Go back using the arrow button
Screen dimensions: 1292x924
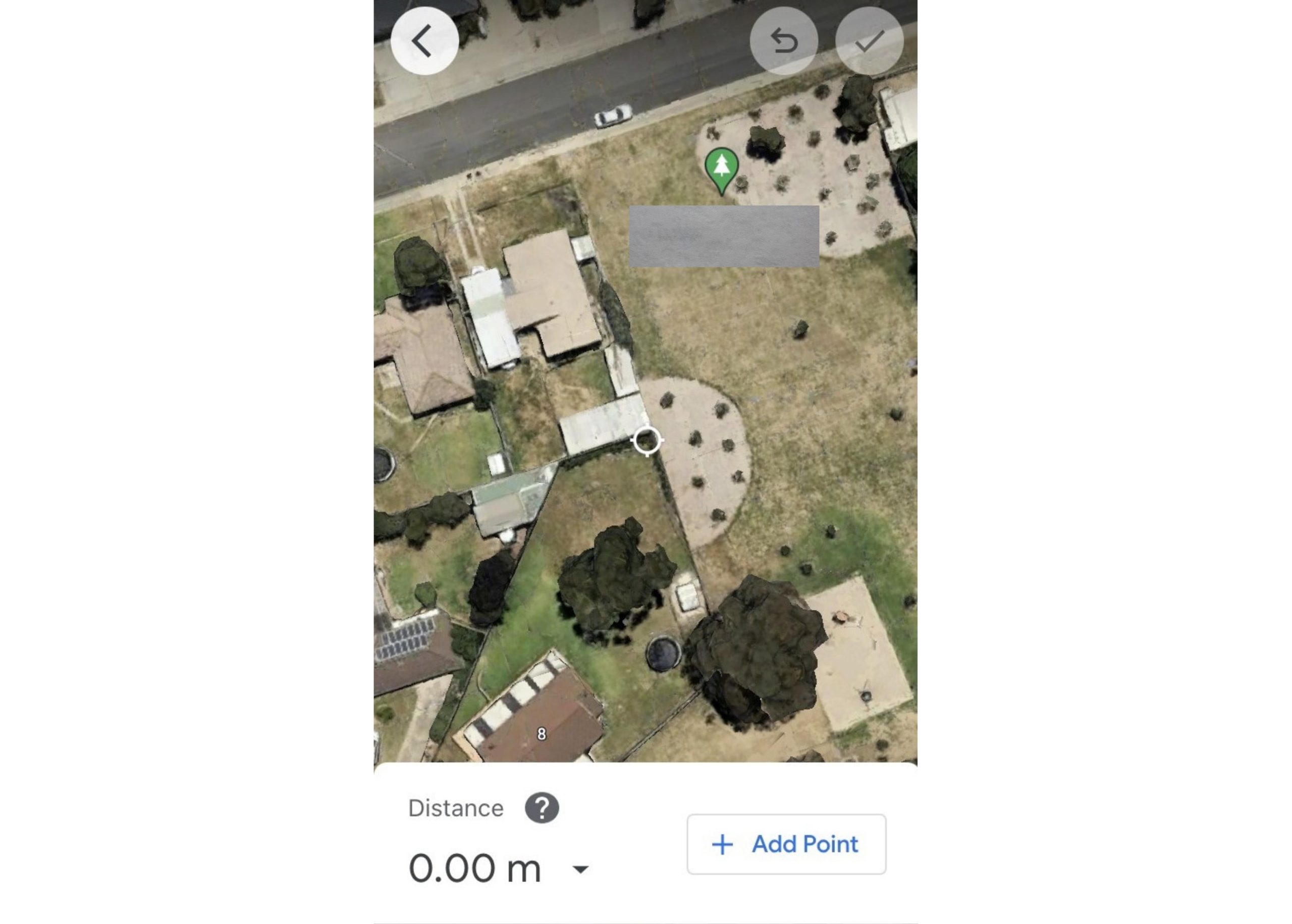coord(424,41)
